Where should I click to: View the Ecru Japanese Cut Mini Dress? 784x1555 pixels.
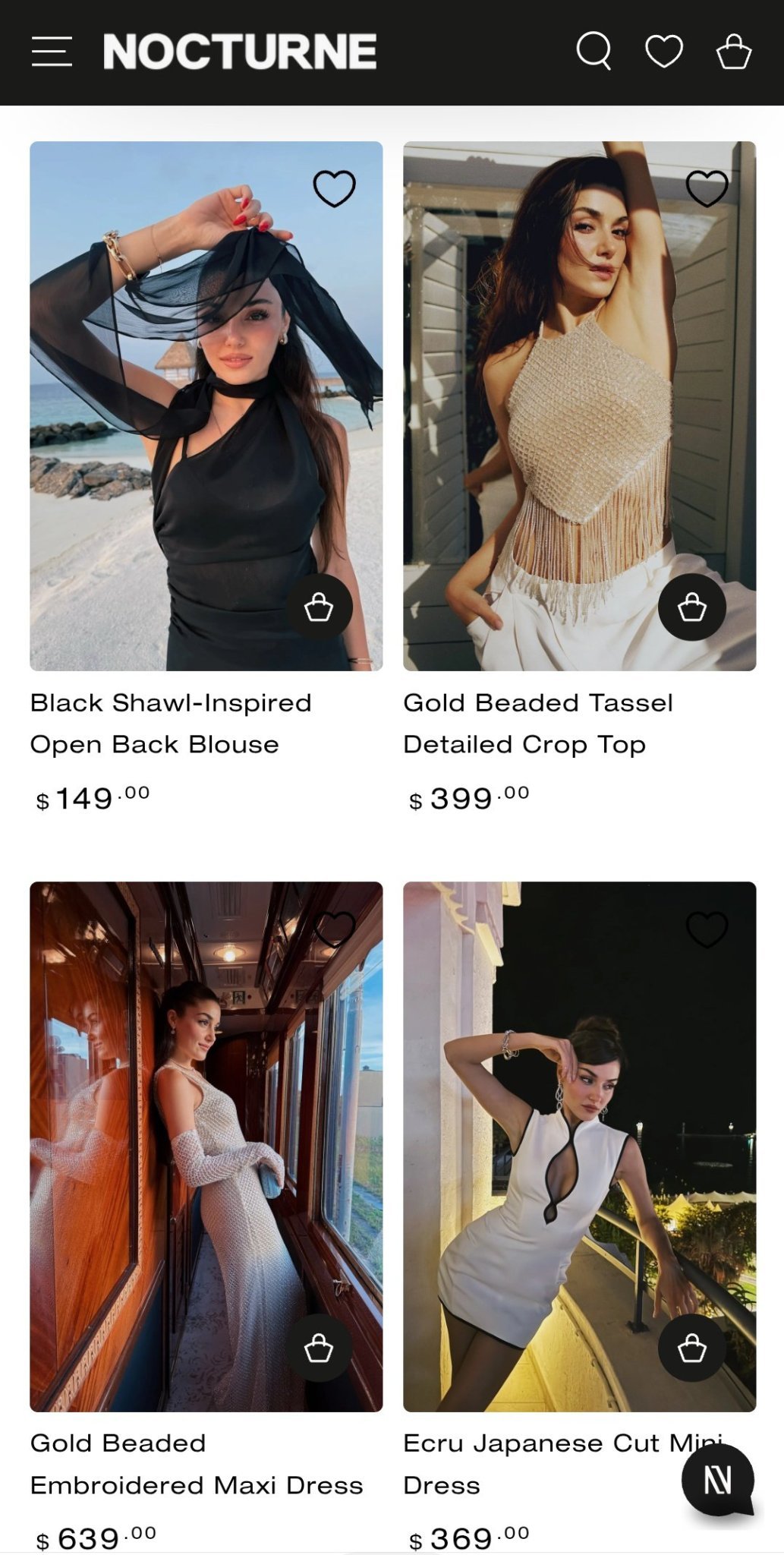[x=531, y=1464]
